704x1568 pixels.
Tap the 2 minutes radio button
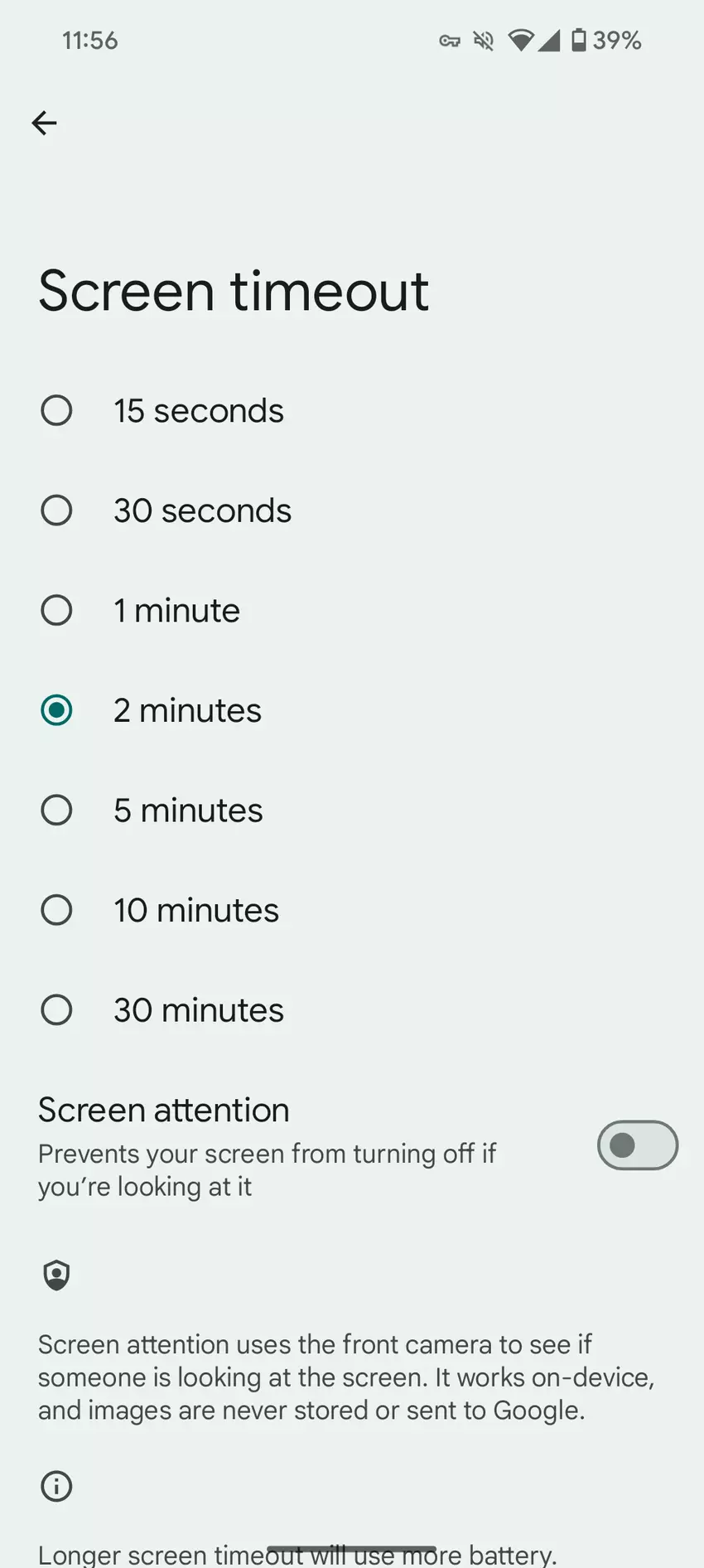coord(56,710)
